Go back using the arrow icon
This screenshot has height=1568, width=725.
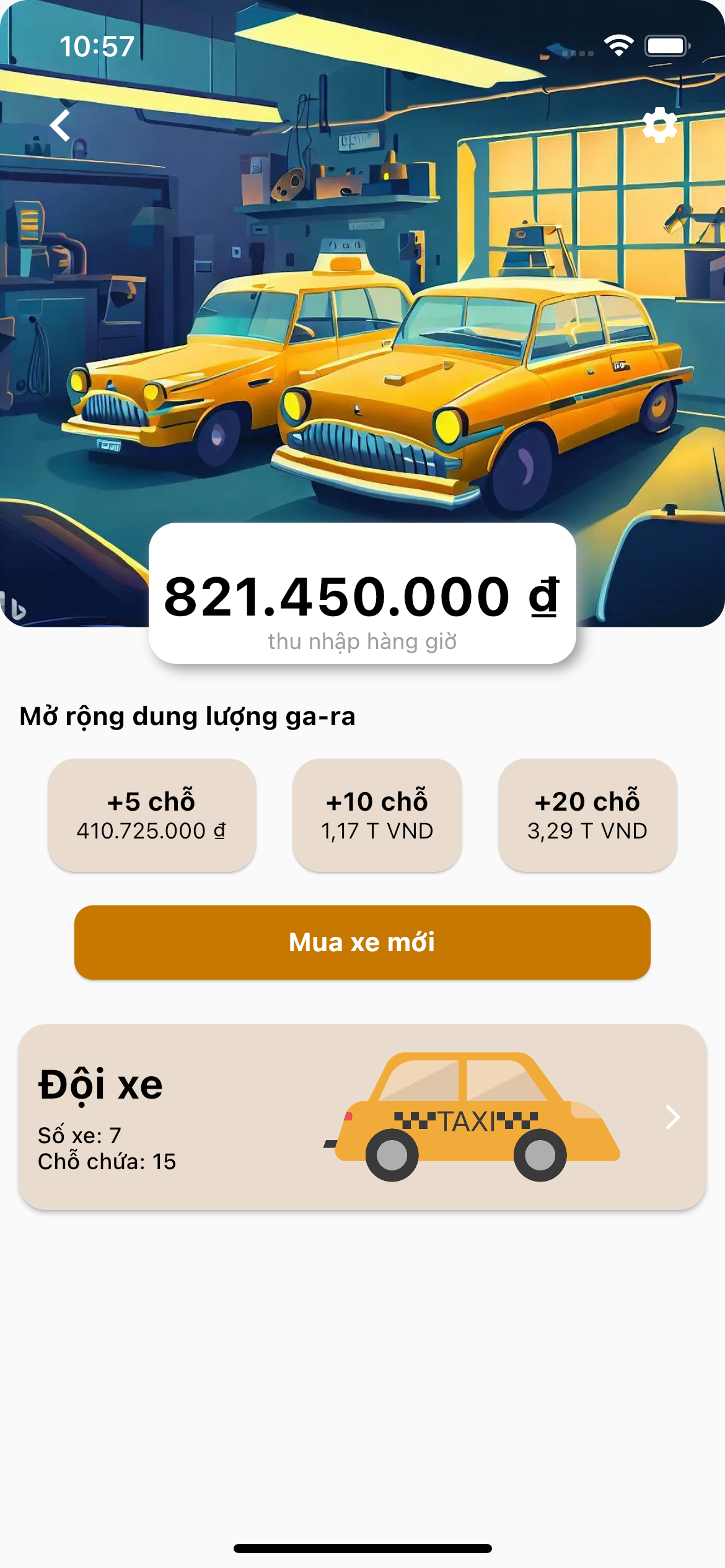(60, 126)
